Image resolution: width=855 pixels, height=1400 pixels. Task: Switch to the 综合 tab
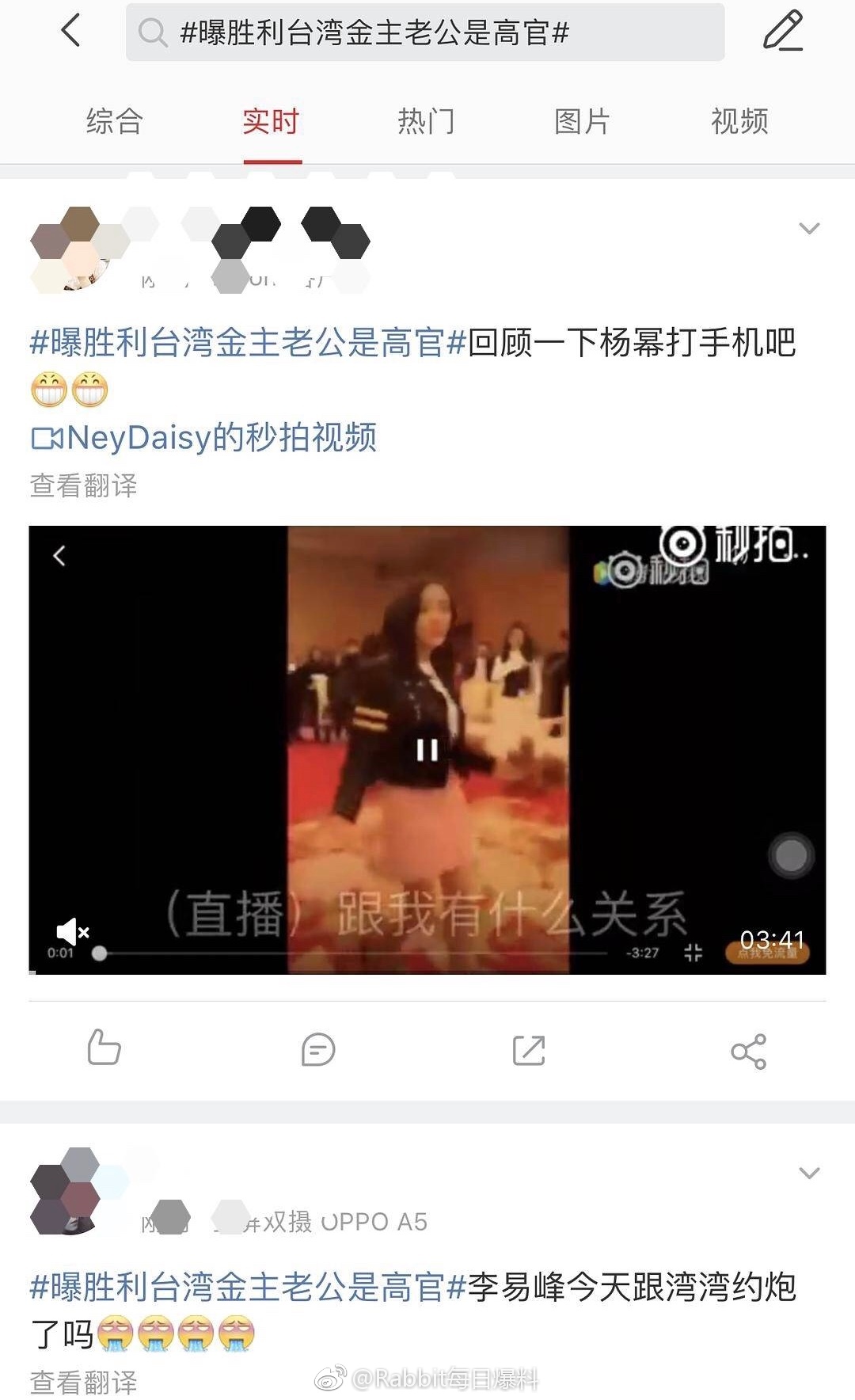[114, 122]
